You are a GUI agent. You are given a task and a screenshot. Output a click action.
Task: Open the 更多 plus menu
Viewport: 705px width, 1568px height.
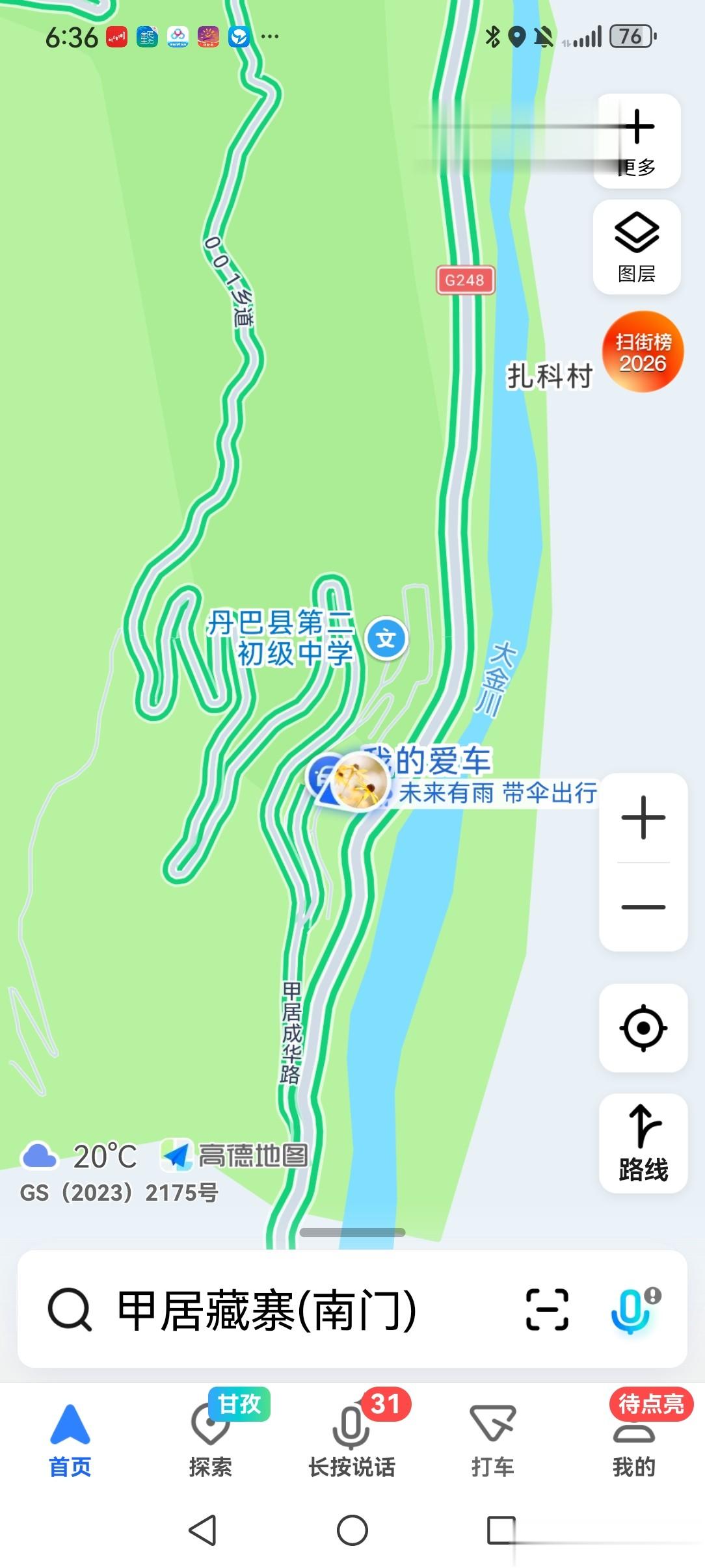click(639, 140)
